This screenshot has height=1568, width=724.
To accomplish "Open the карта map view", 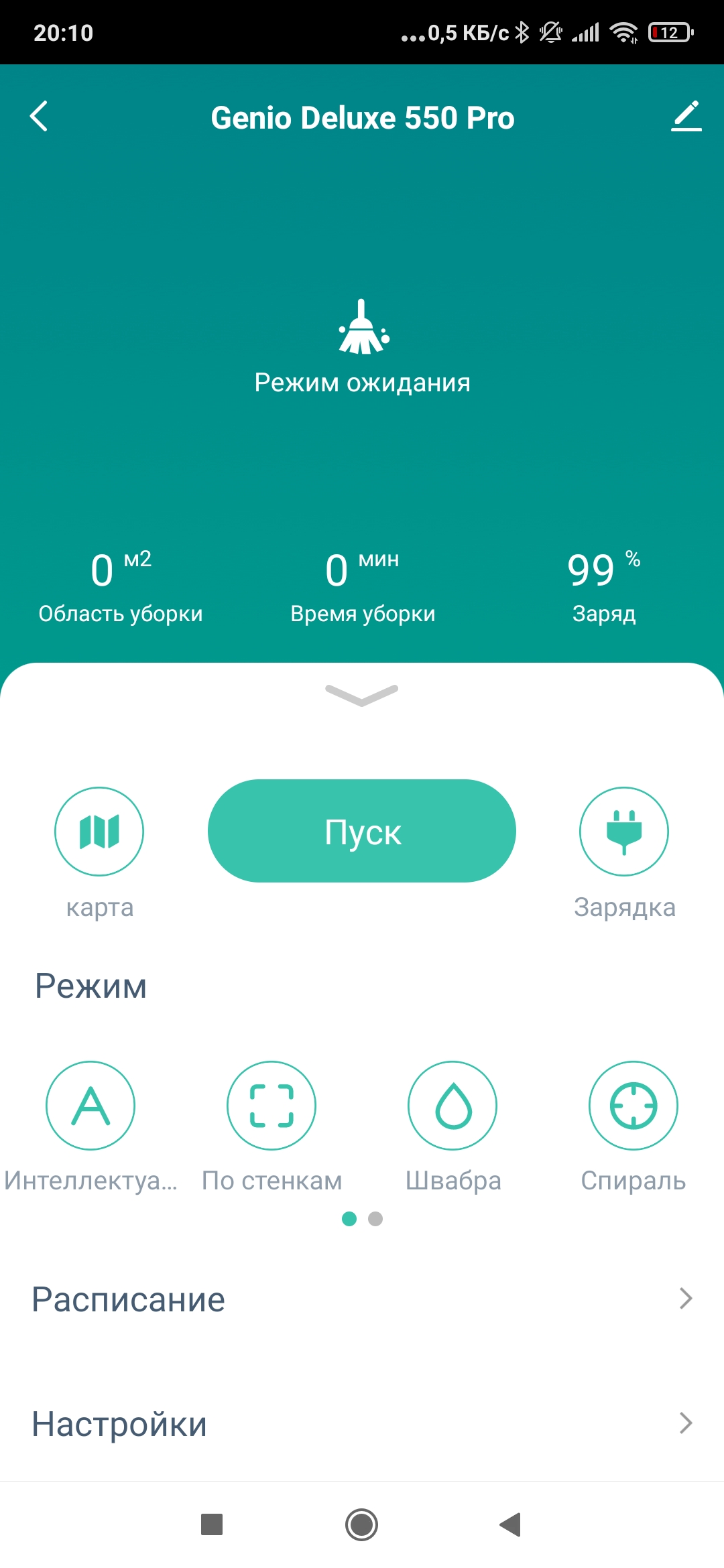I will pos(99,832).
